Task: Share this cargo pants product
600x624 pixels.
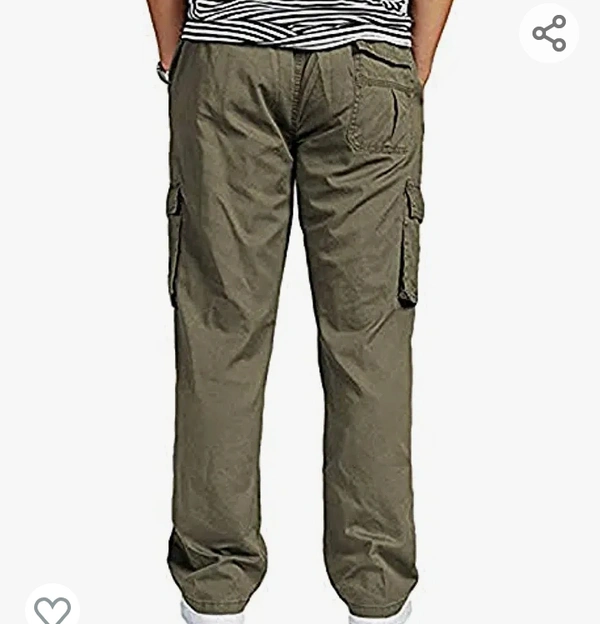Action: click(x=549, y=33)
